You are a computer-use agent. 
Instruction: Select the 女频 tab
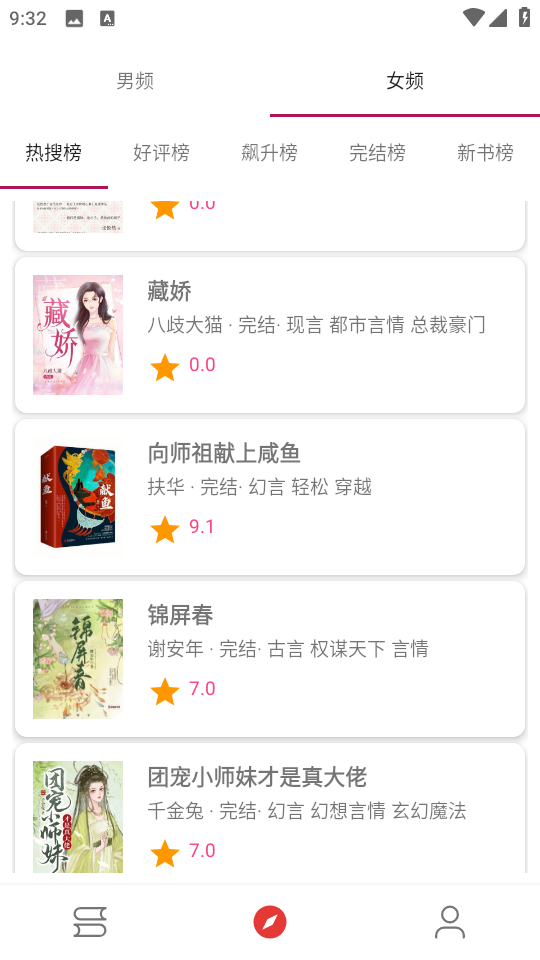pos(405,81)
